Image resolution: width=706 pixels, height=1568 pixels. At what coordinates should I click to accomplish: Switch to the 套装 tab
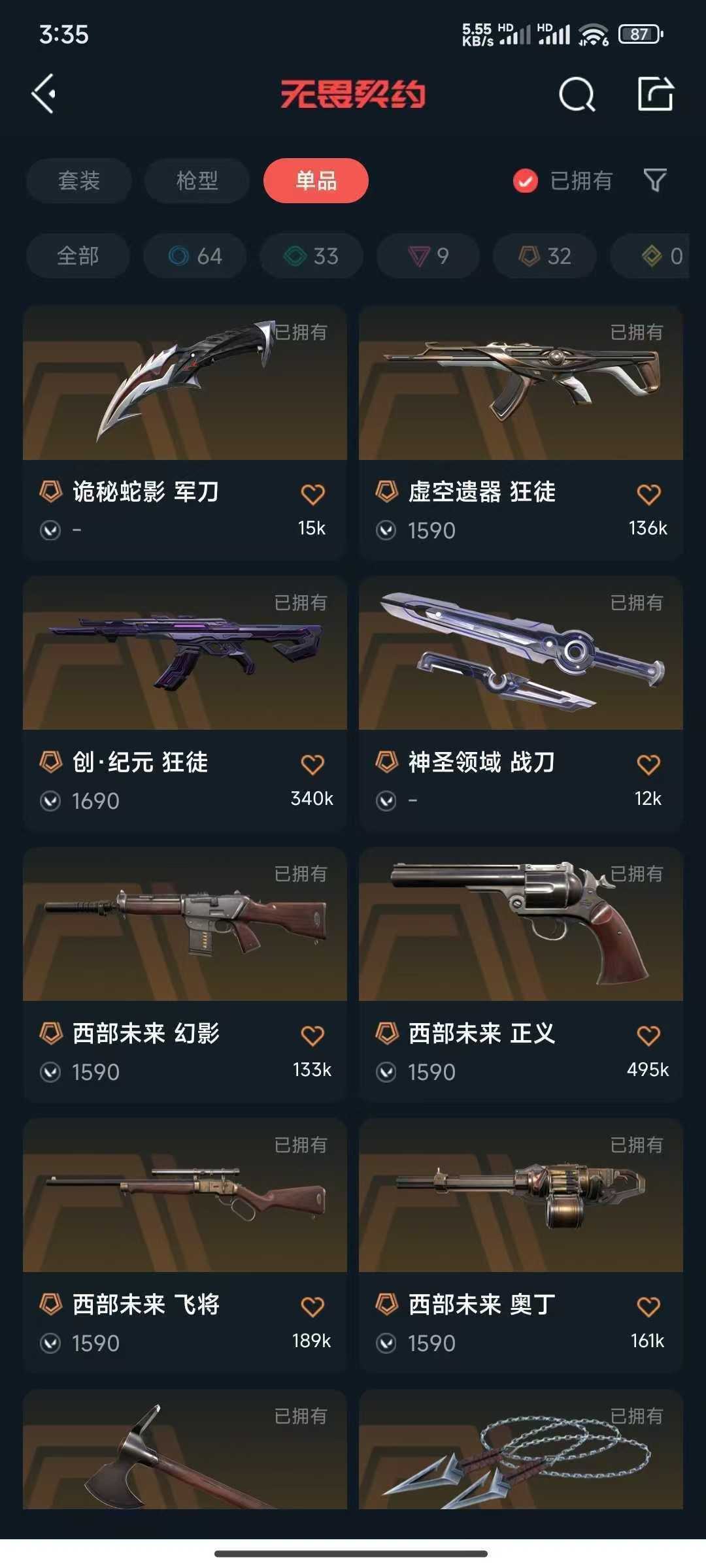point(78,181)
